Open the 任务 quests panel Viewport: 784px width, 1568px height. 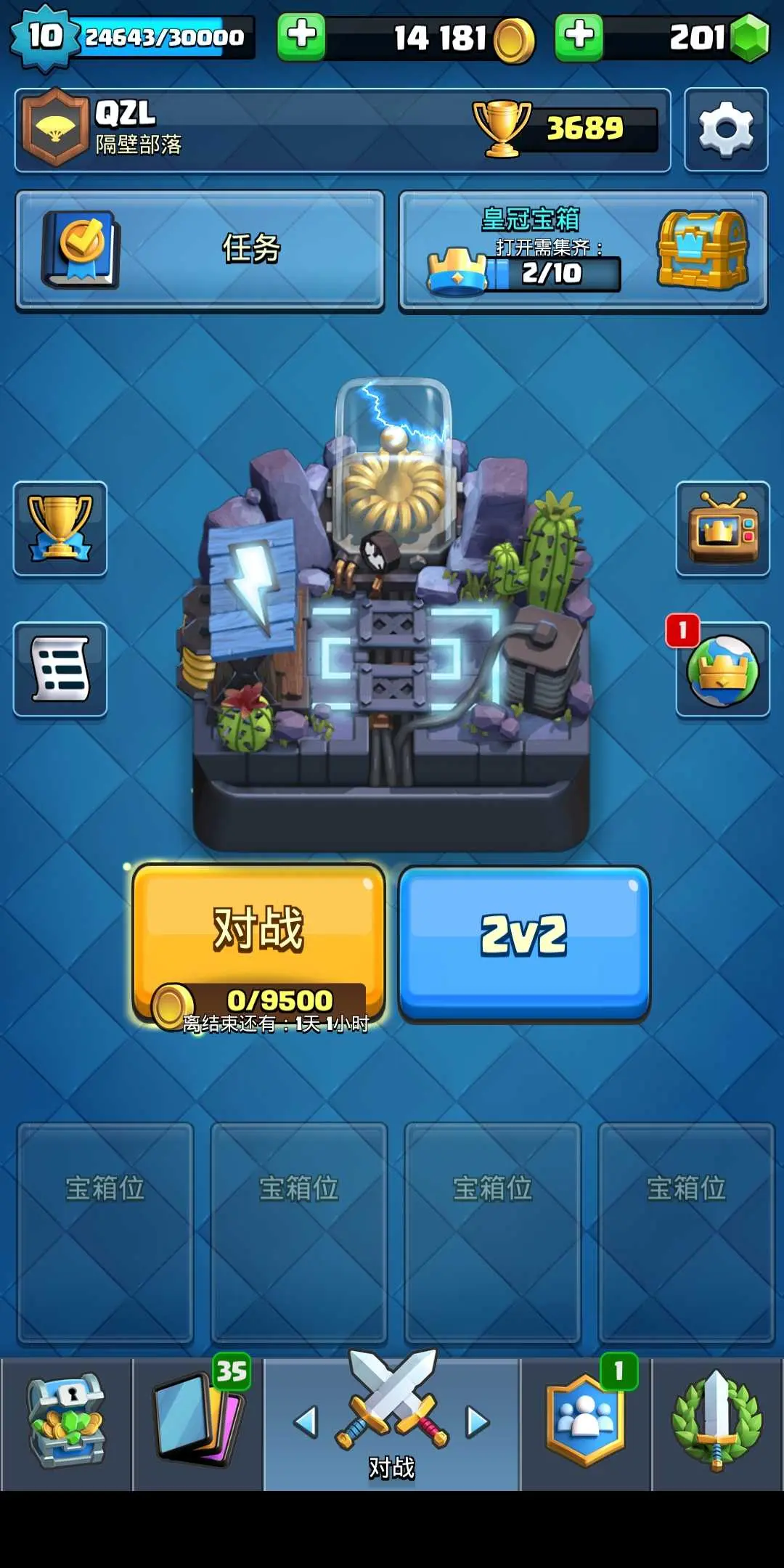200,250
